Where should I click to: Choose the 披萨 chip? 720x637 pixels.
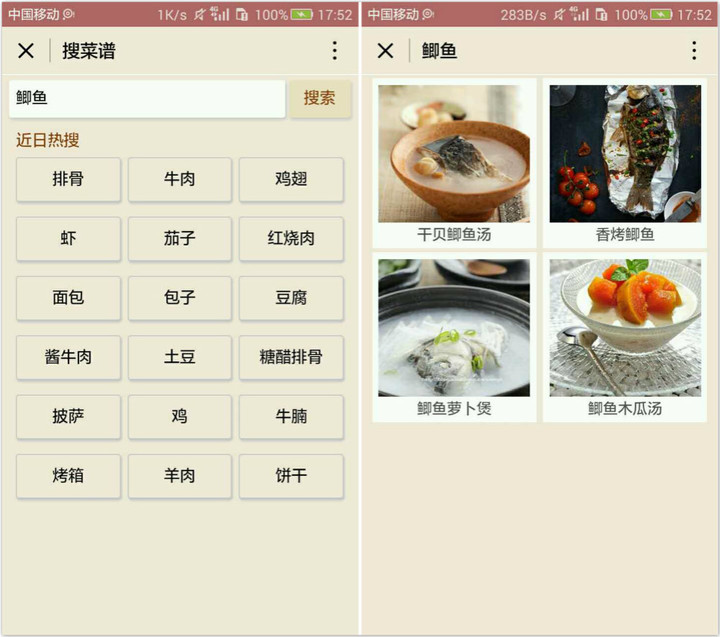click(68, 416)
